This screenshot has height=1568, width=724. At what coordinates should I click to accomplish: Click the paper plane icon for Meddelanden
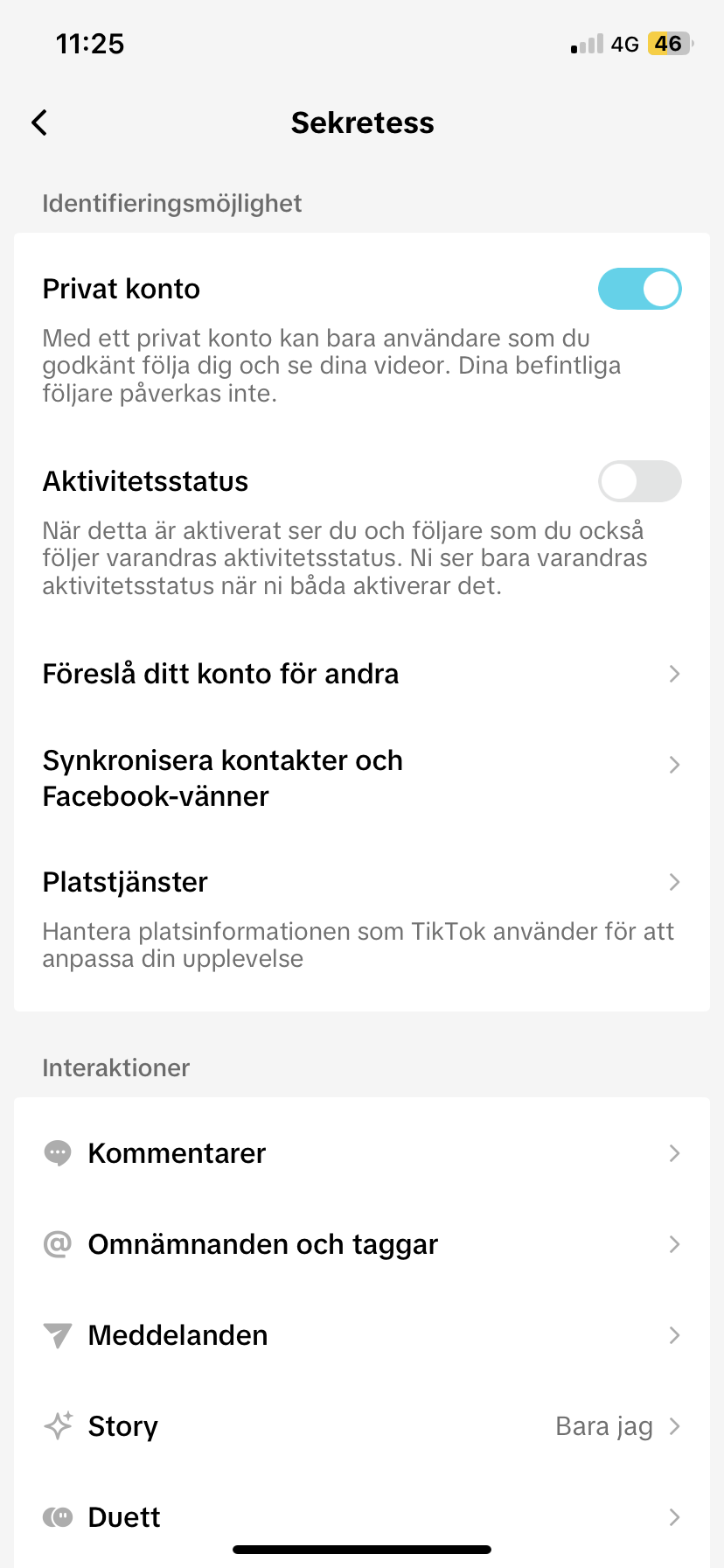click(x=56, y=1335)
